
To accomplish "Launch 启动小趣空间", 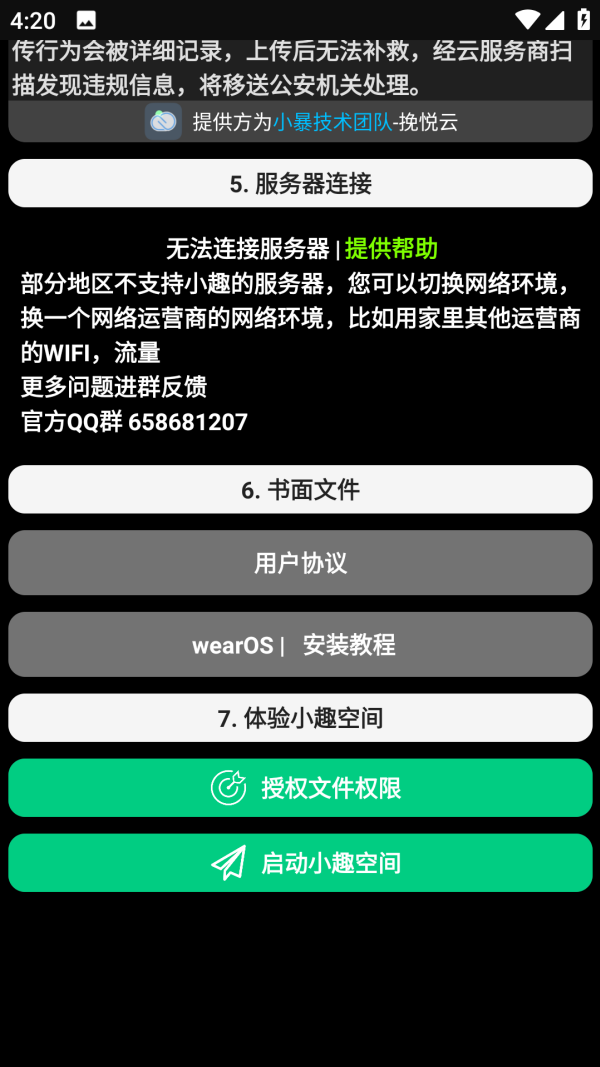I will pos(300,863).
